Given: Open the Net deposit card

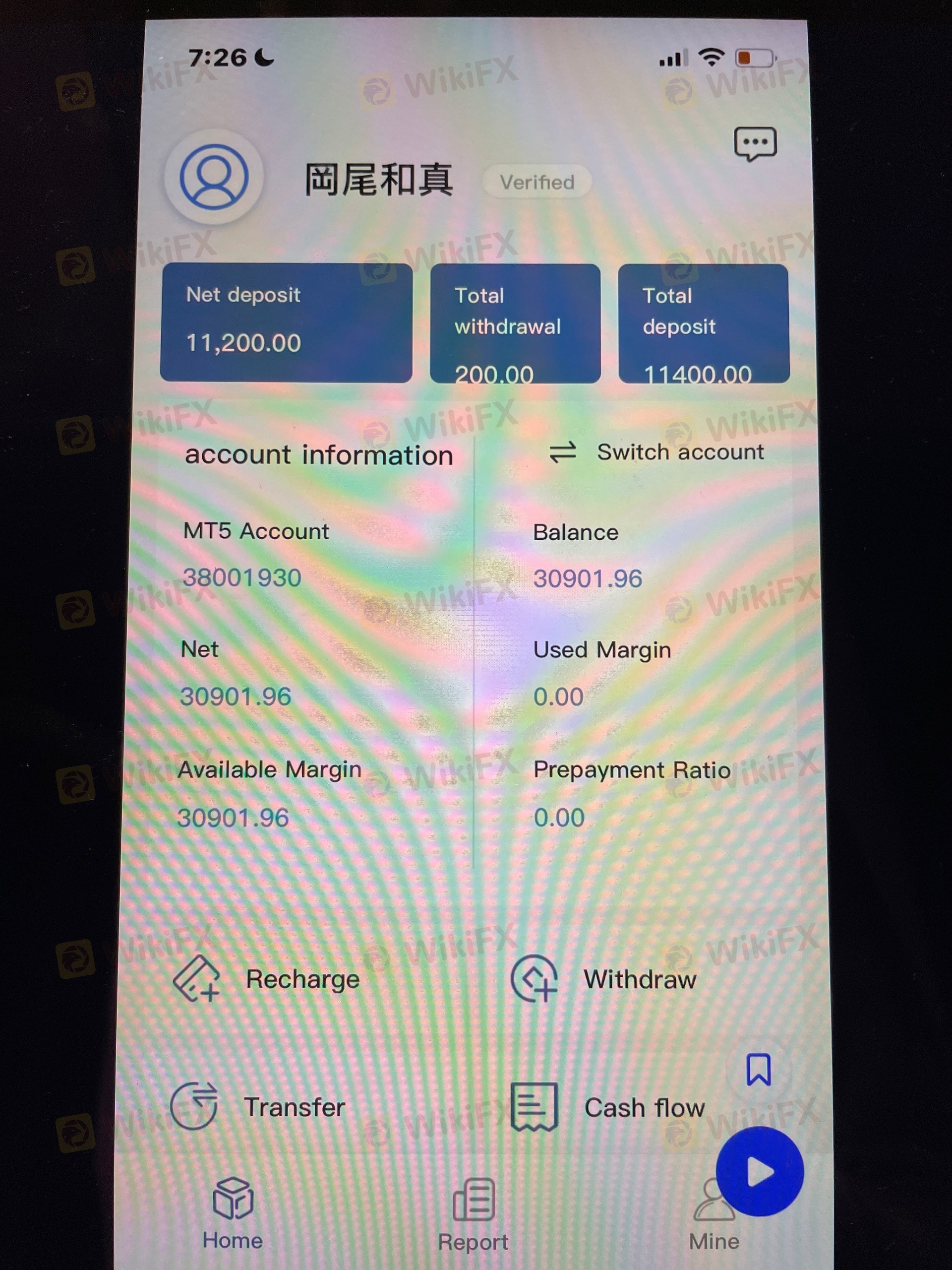Looking at the screenshot, I should pos(286,322).
